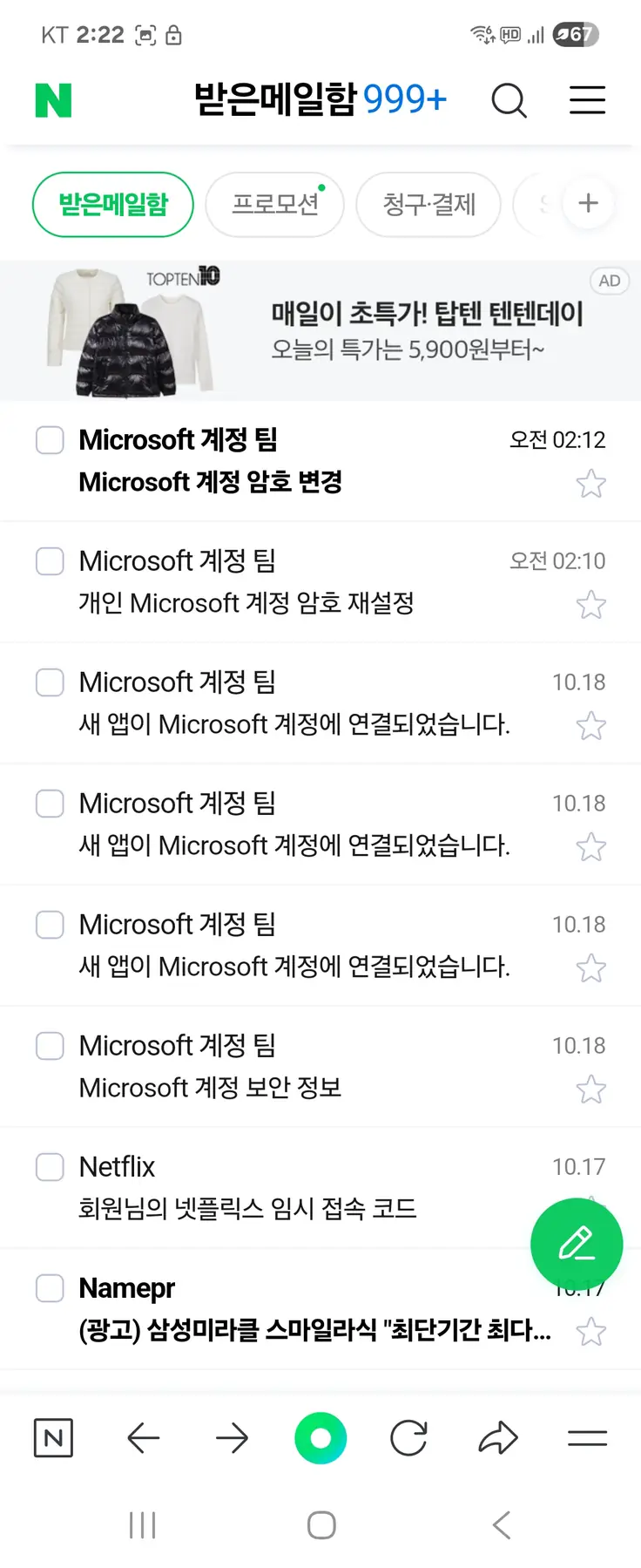Screen dimensions: 641x1568
Task: Open Naver home from bottom N icon
Action: [x=53, y=1438]
